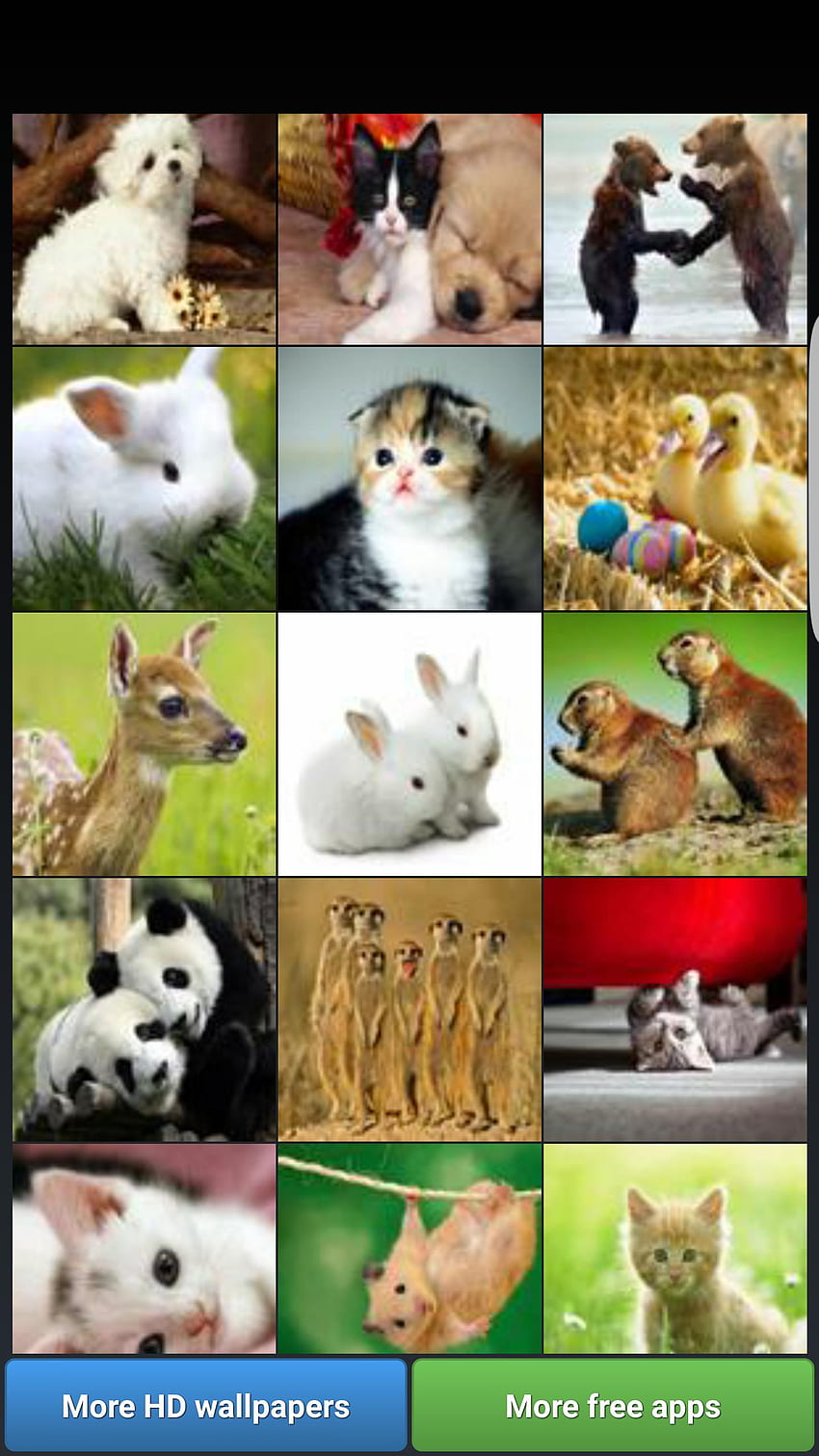Open the baby deer fawn wallpaper

coord(145,744)
